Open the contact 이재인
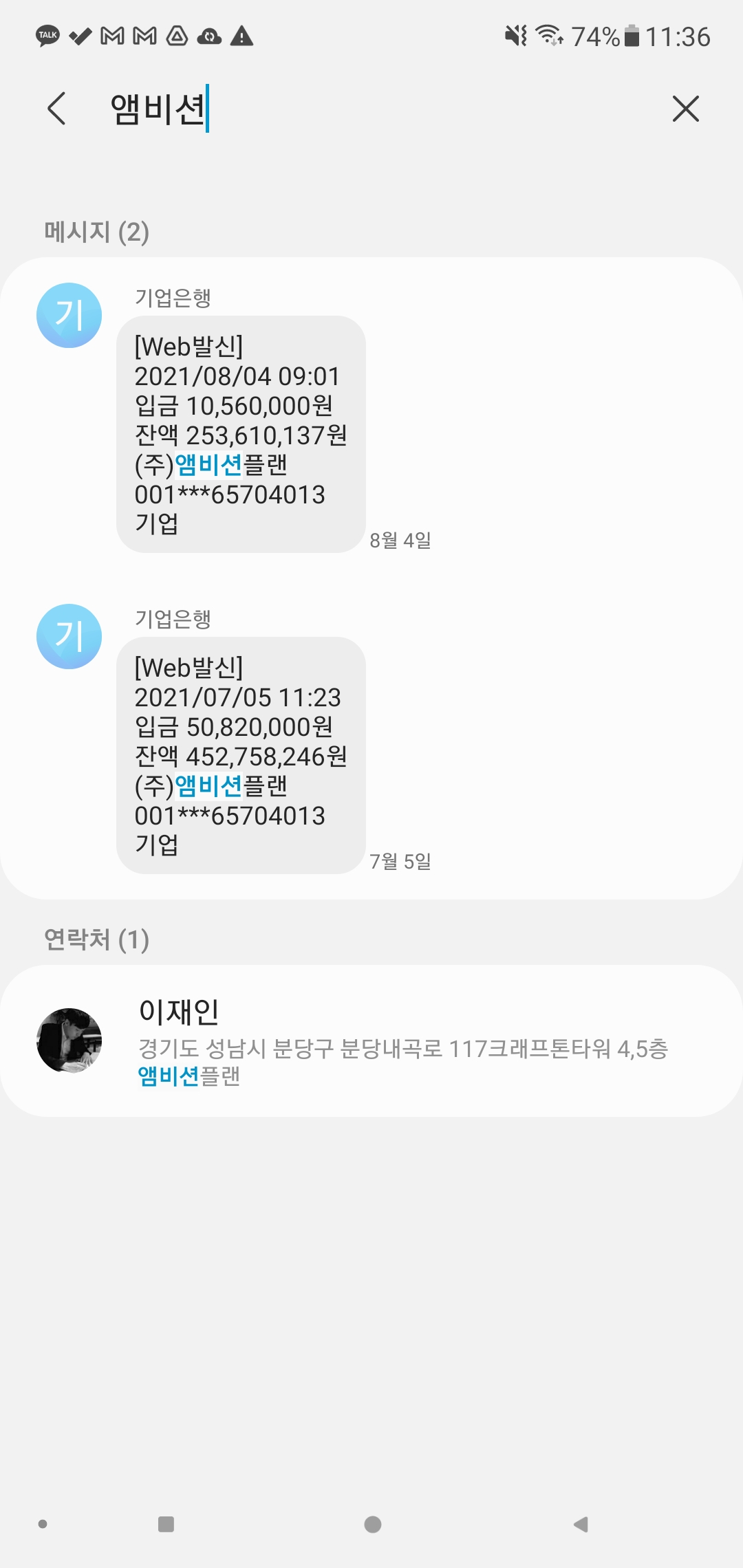This screenshot has height=1568, width=743. (x=371, y=1041)
